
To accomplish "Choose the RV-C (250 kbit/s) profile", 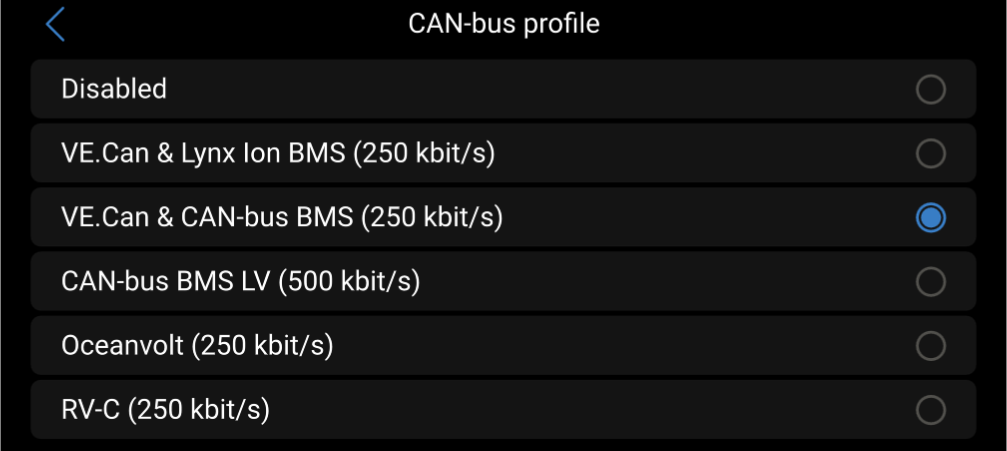I will pyautogui.click(x=930, y=410).
